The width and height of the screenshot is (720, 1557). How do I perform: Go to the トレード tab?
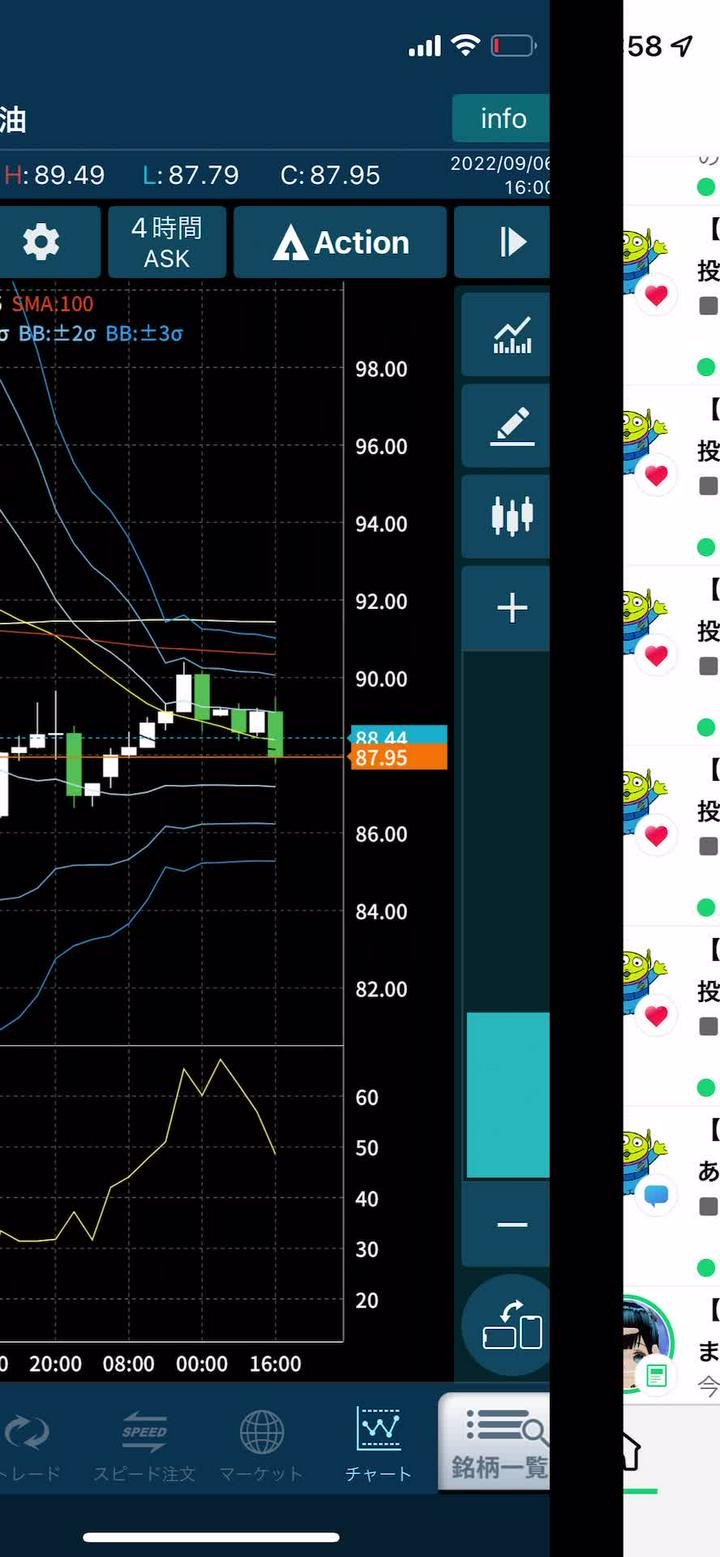[26, 1446]
